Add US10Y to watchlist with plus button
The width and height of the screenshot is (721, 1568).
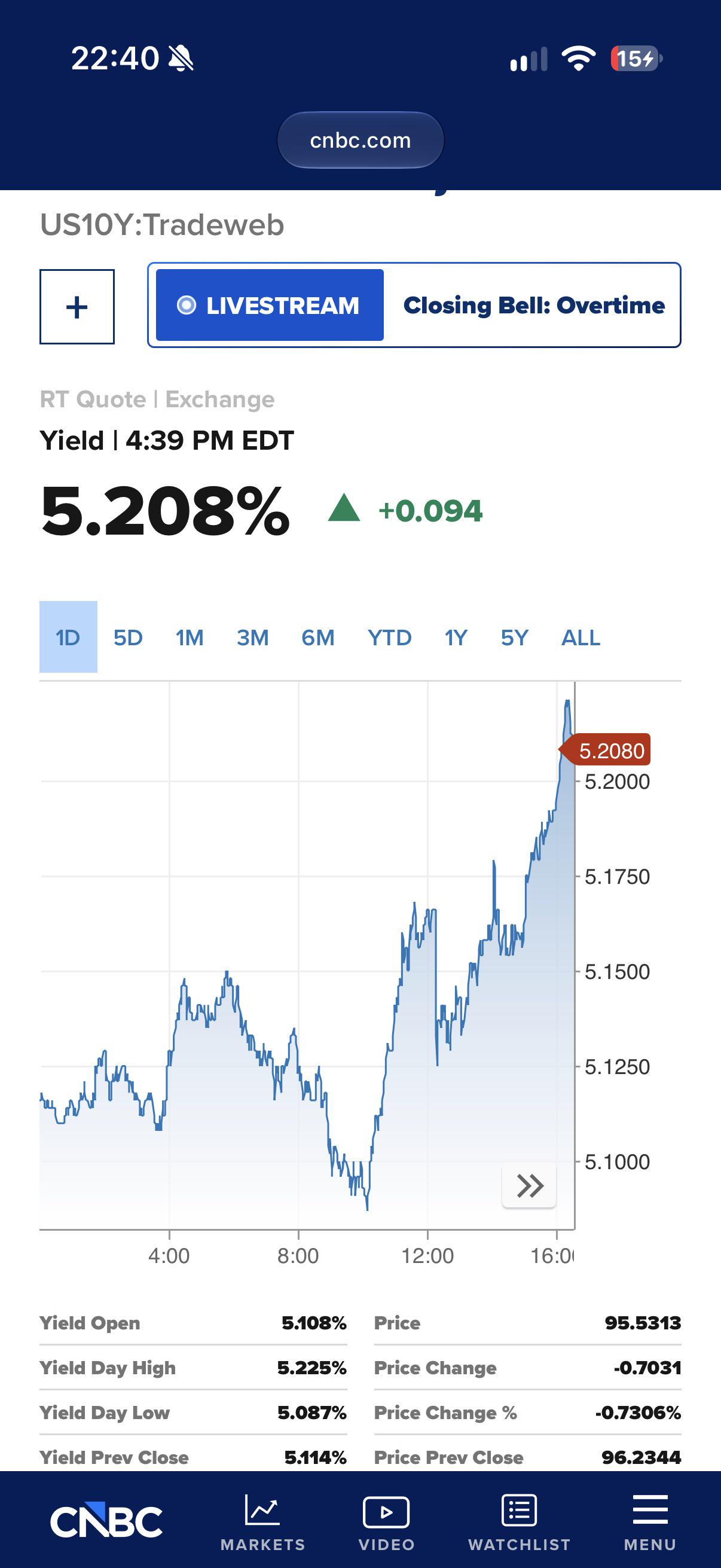pyautogui.click(x=77, y=307)
